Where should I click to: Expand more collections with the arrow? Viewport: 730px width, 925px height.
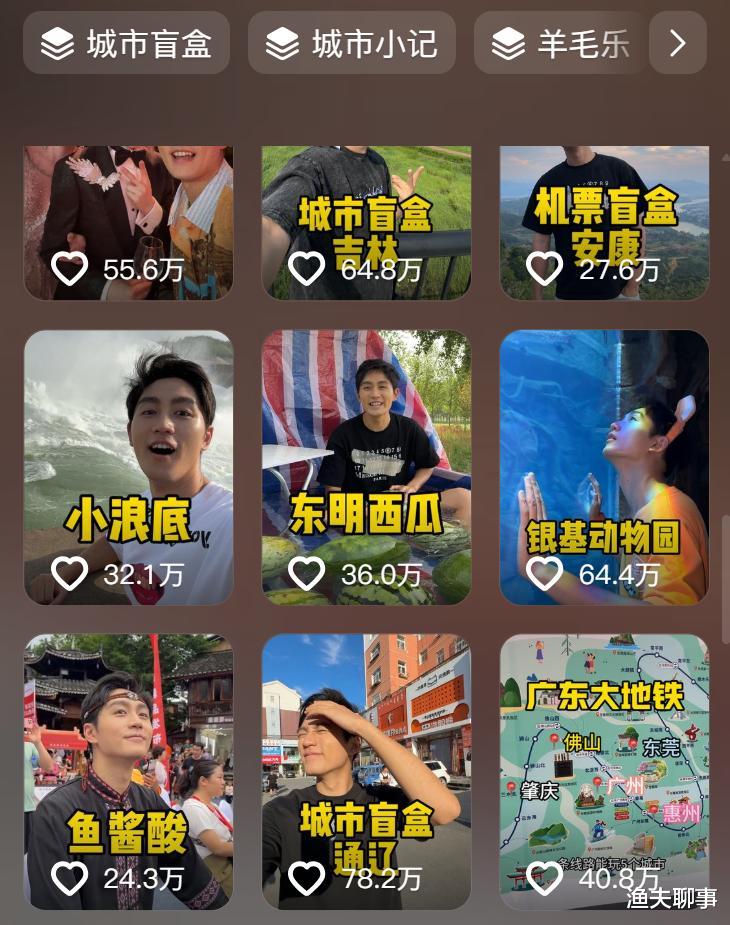click(x=678, y=43)
